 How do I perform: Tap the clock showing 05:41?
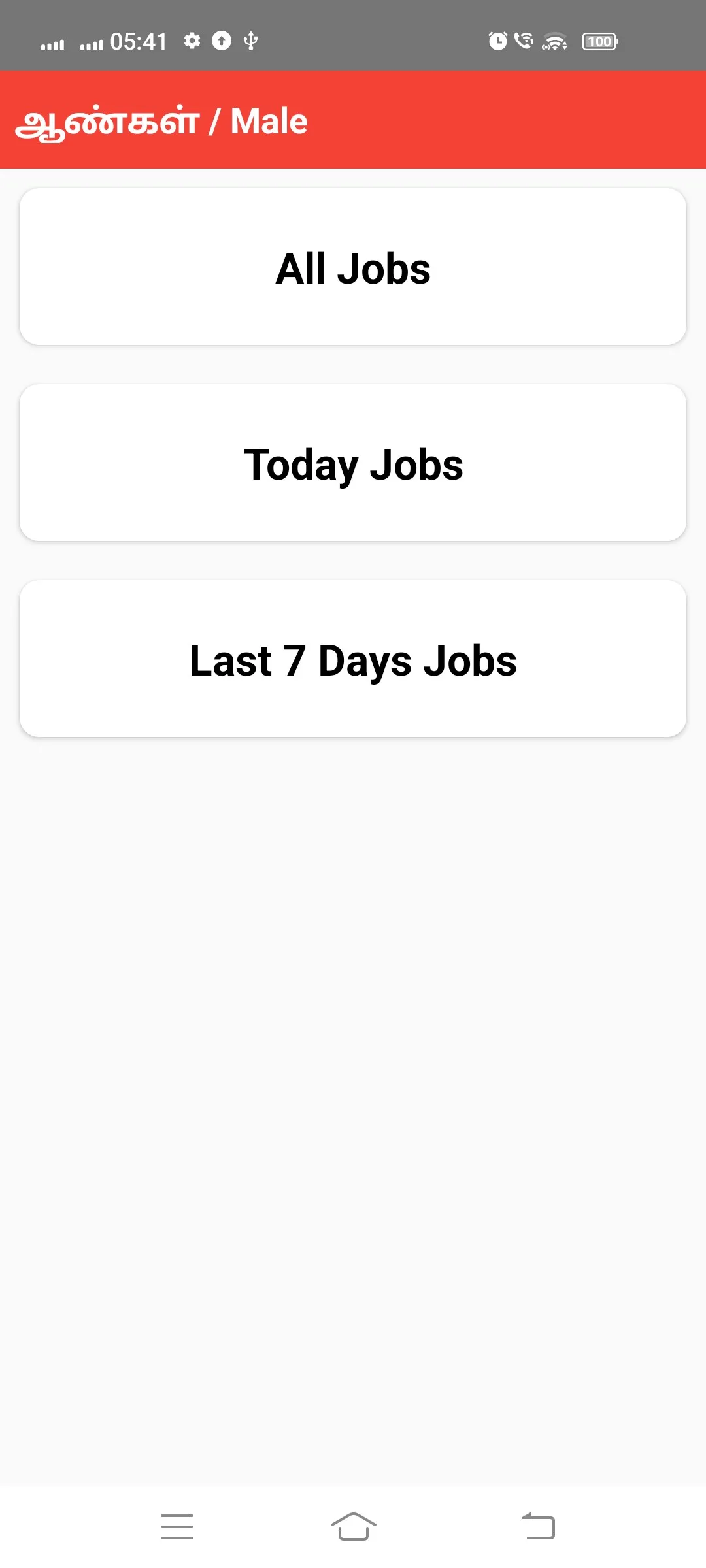[x=139, y=41]
